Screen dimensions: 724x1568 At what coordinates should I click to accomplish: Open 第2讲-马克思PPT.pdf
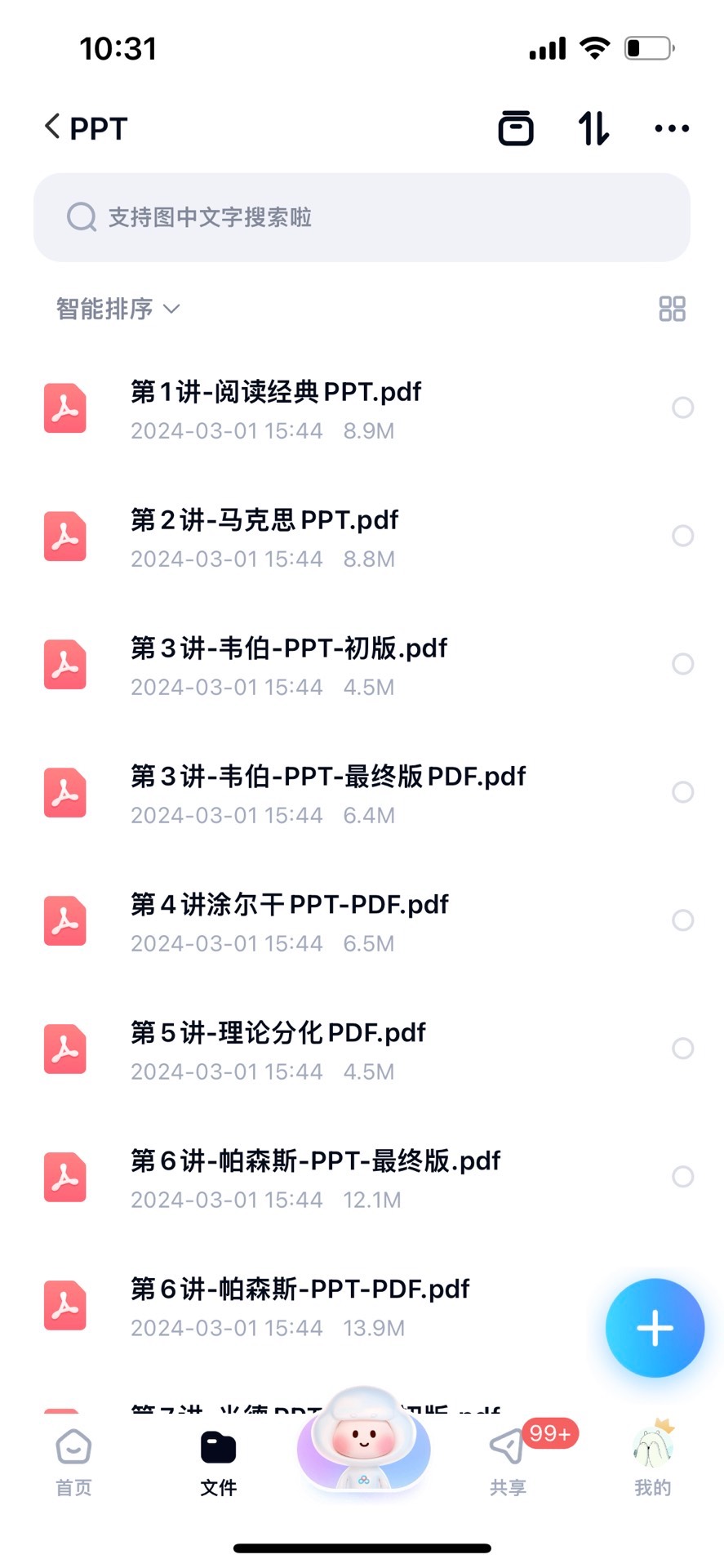362,537
